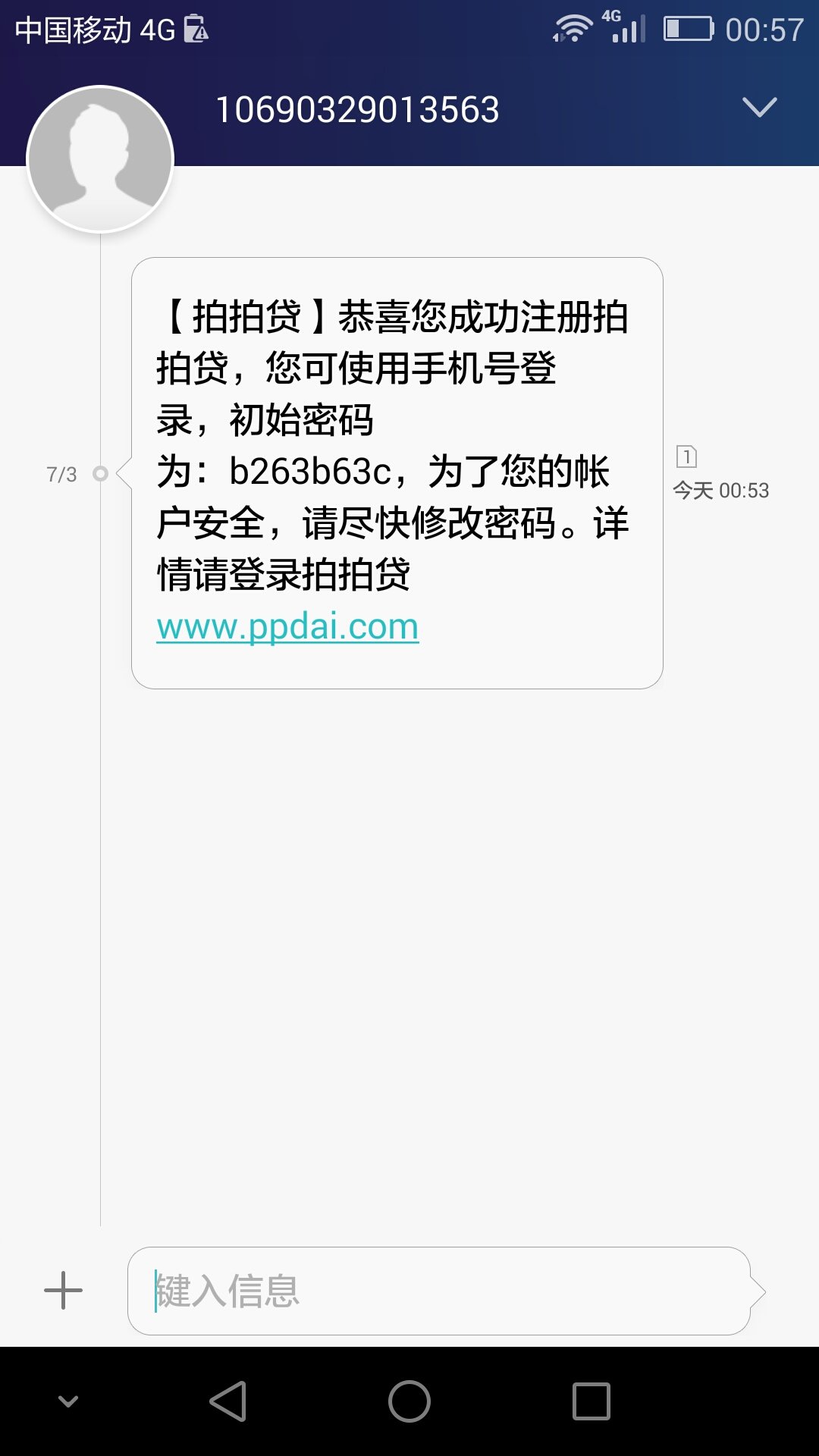Hide the navigation bar with down arrow
Screen dimensions: 819x1456
point(68,1401)
